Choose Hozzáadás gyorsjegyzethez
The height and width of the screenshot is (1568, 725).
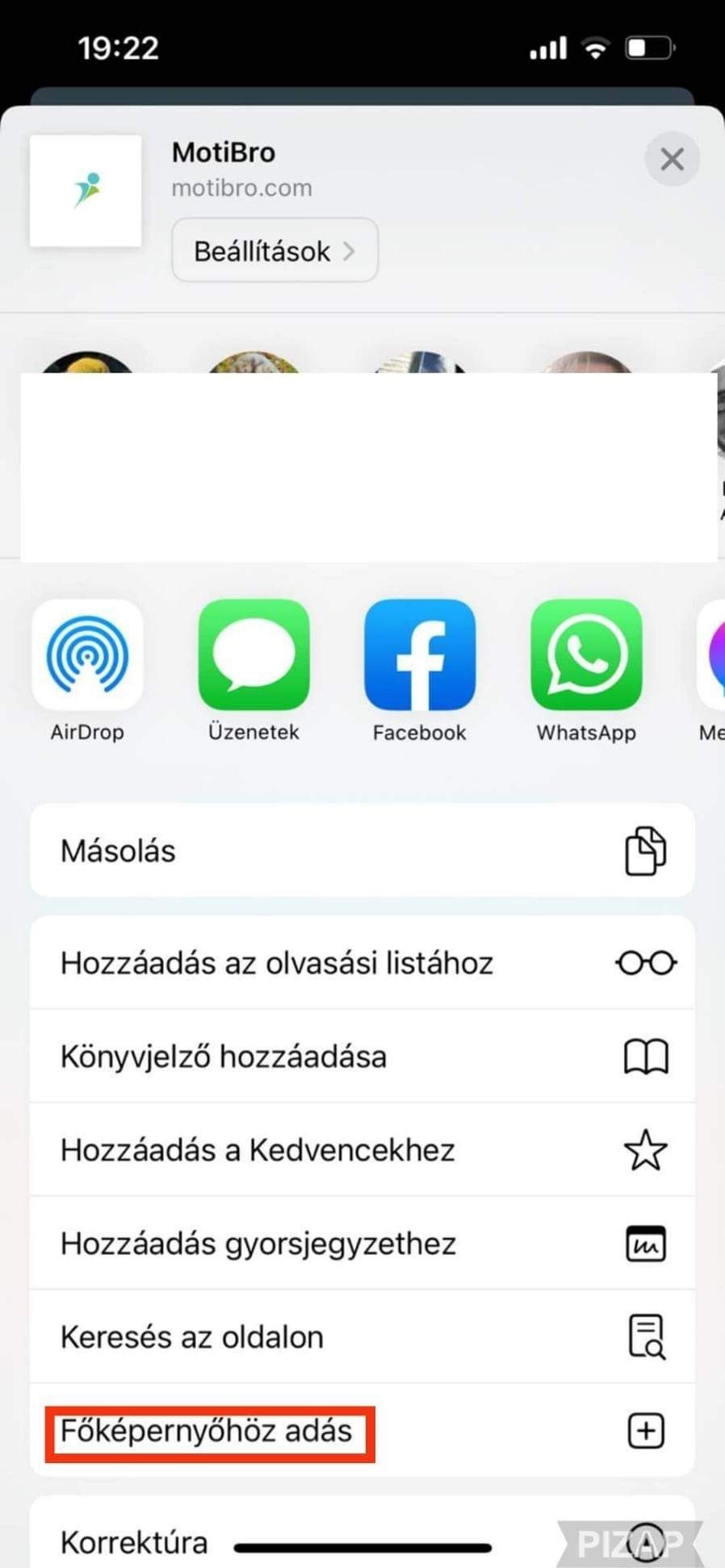pos(362,1244)
